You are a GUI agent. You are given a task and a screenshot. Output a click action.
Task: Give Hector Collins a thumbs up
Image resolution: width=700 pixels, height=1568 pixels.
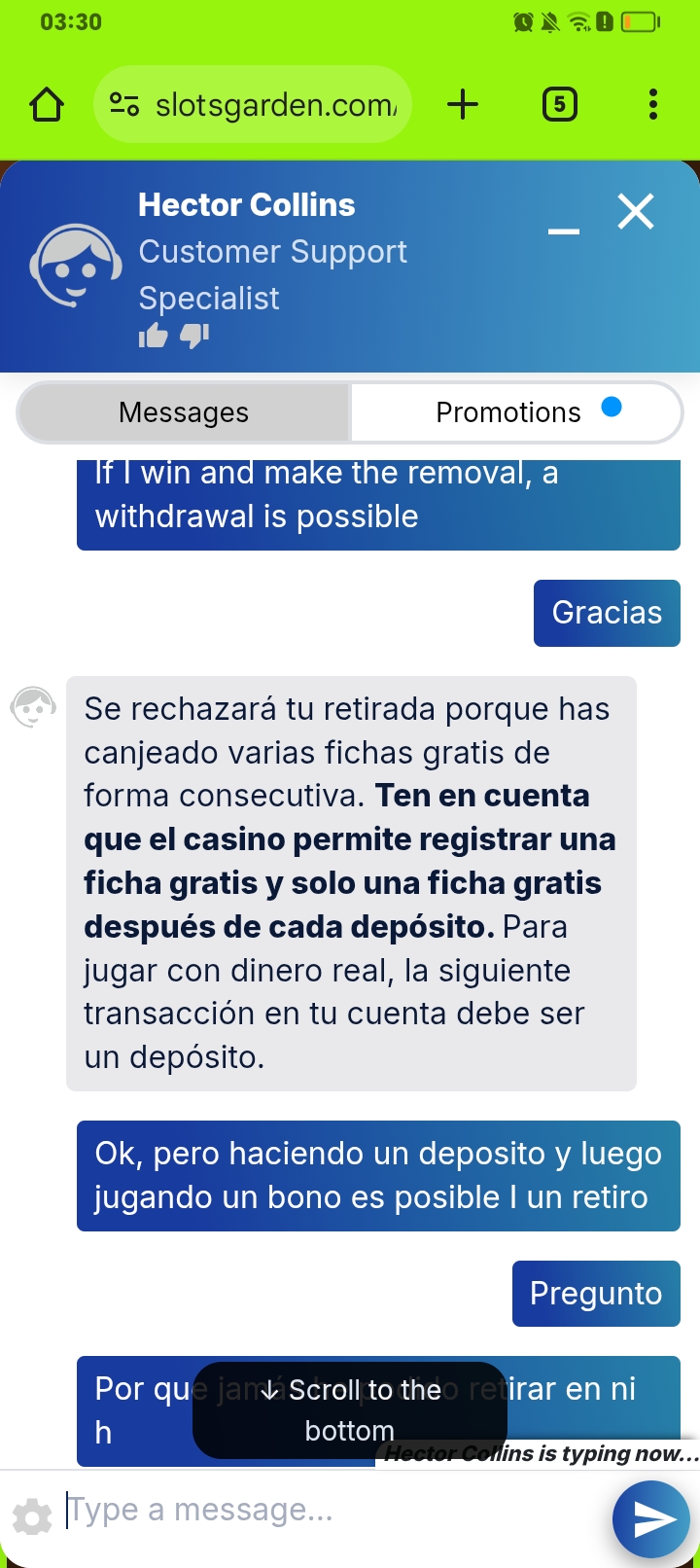[153, 337]
